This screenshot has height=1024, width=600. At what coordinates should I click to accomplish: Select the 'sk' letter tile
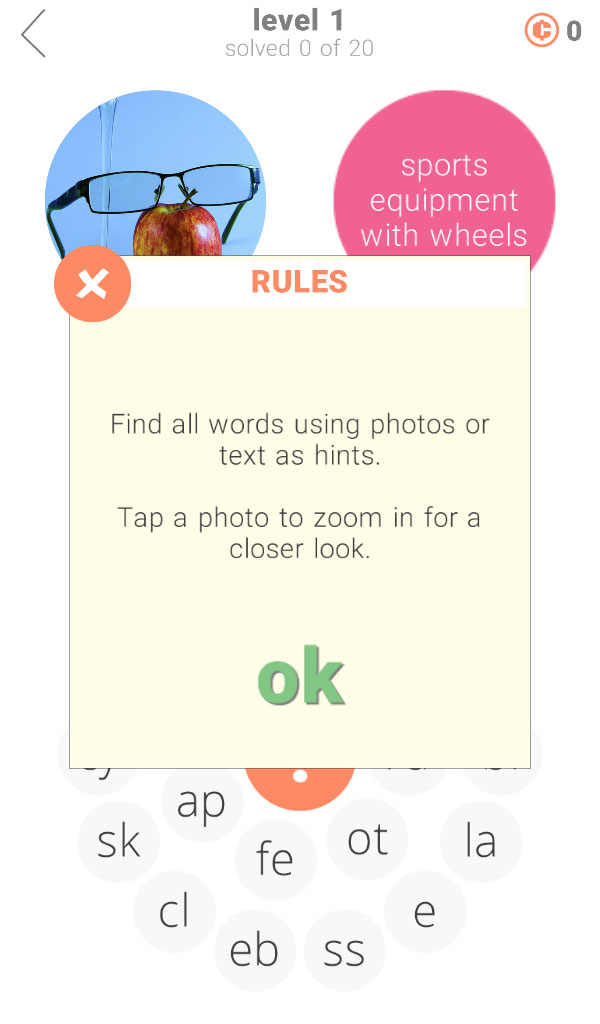point(118,842)
